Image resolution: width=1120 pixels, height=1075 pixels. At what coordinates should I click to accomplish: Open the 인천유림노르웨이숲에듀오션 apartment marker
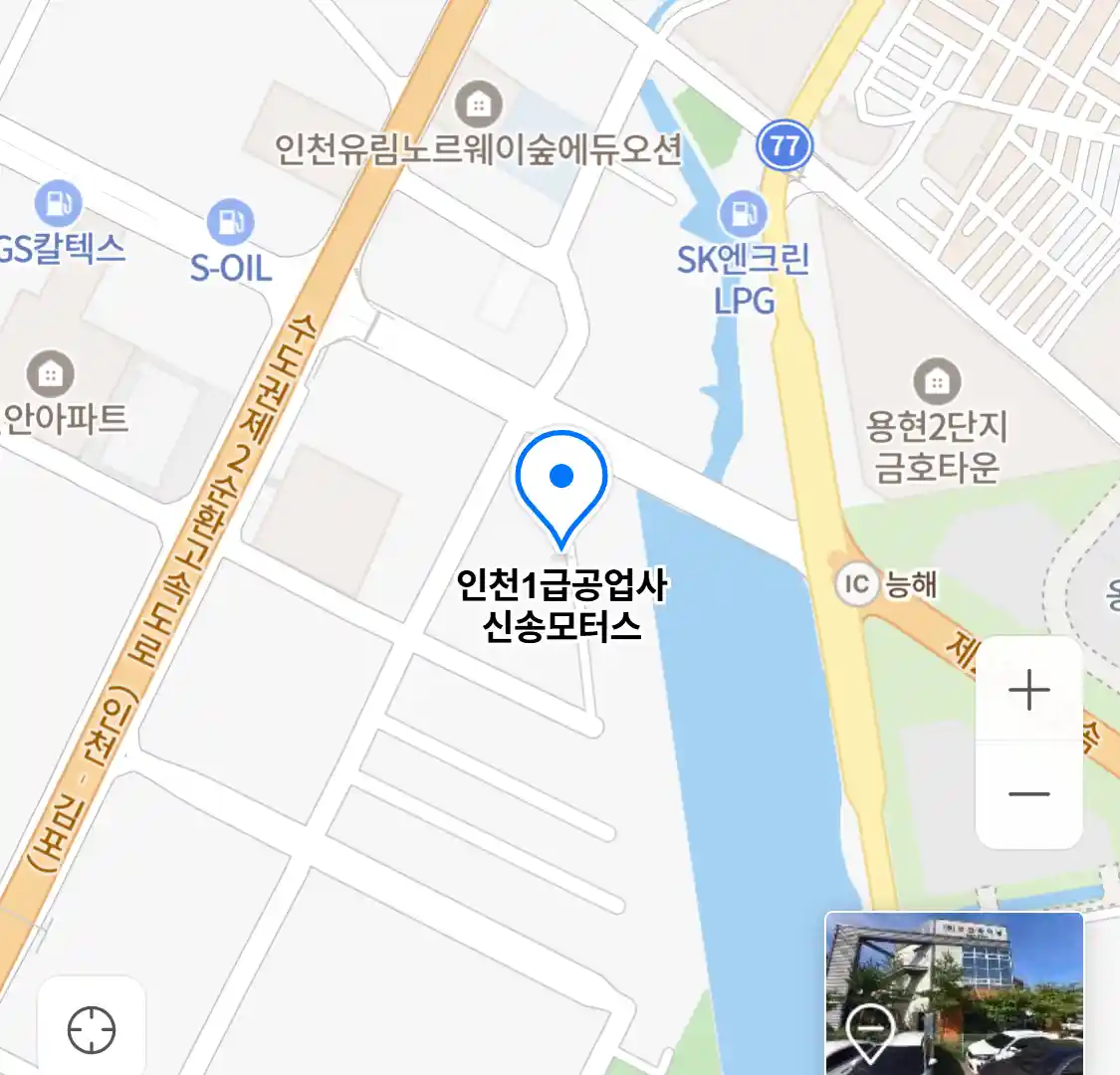pyautogui.click(x=479, y=104)
